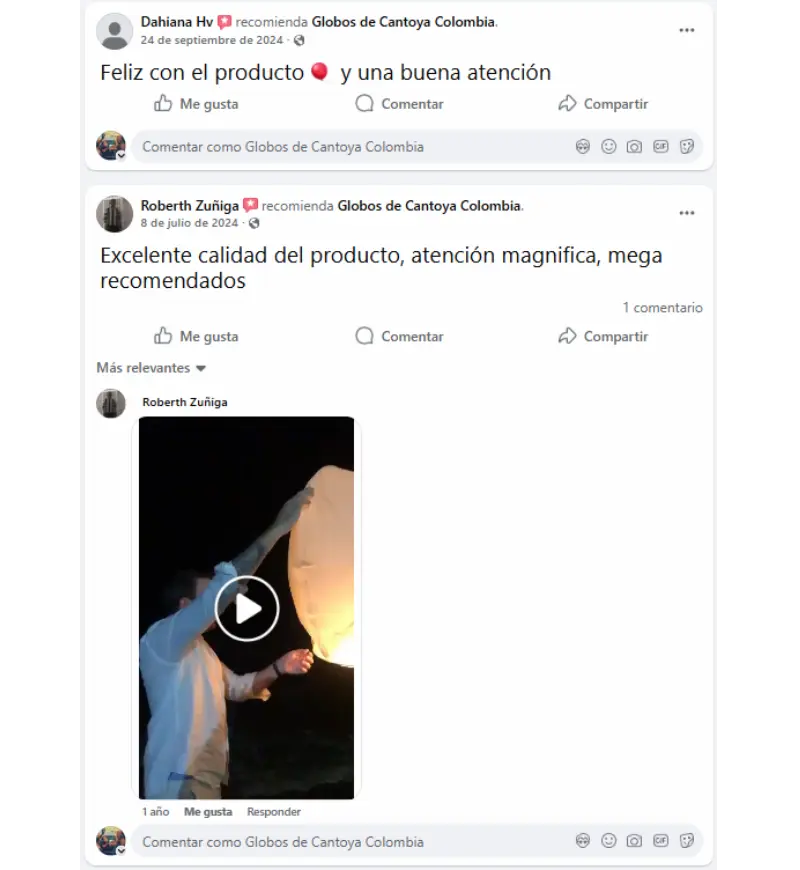Share Dahiana Hv's recommendation

pos(603,104)
